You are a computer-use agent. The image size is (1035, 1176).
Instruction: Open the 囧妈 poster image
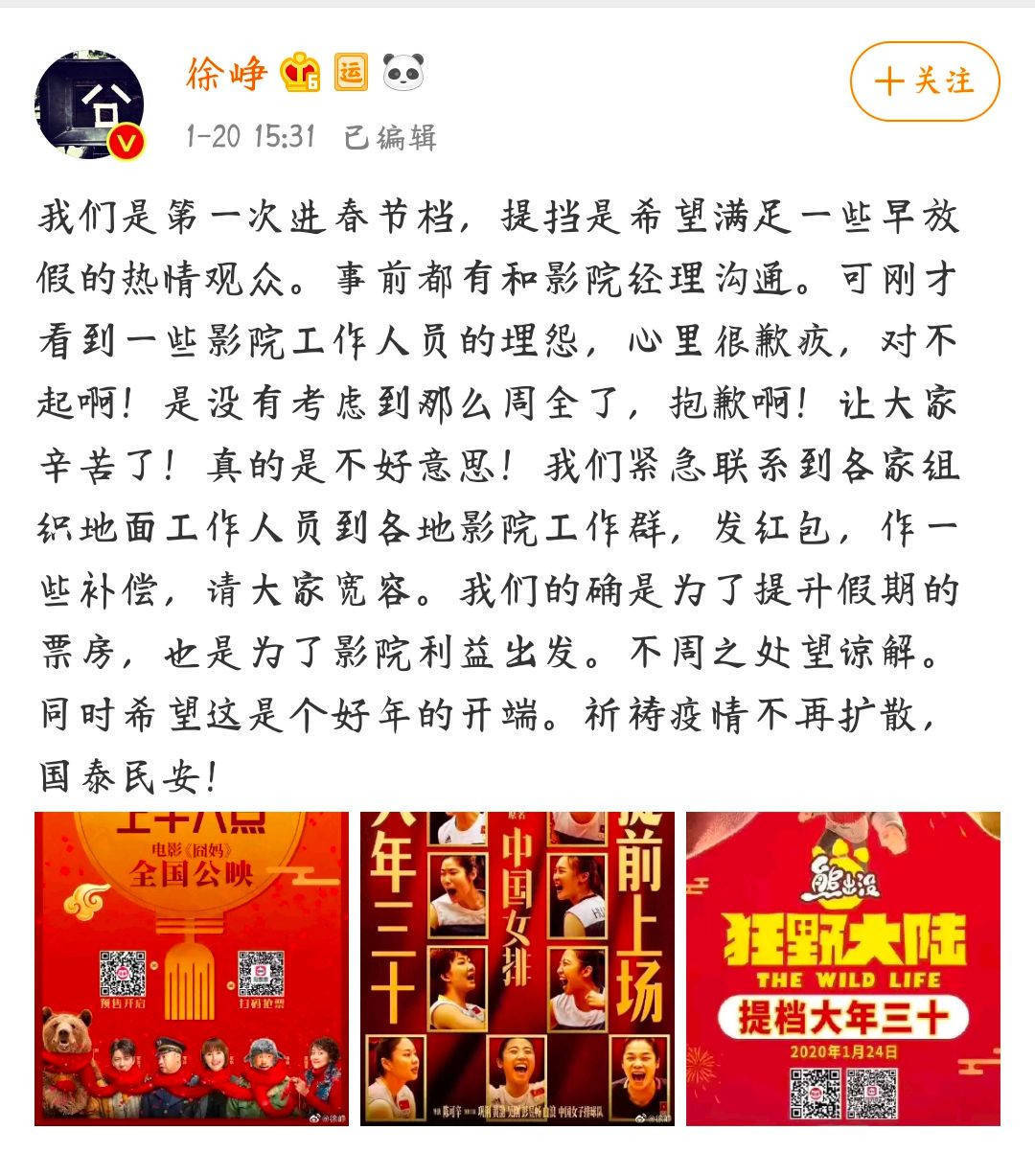click(192, 968)
